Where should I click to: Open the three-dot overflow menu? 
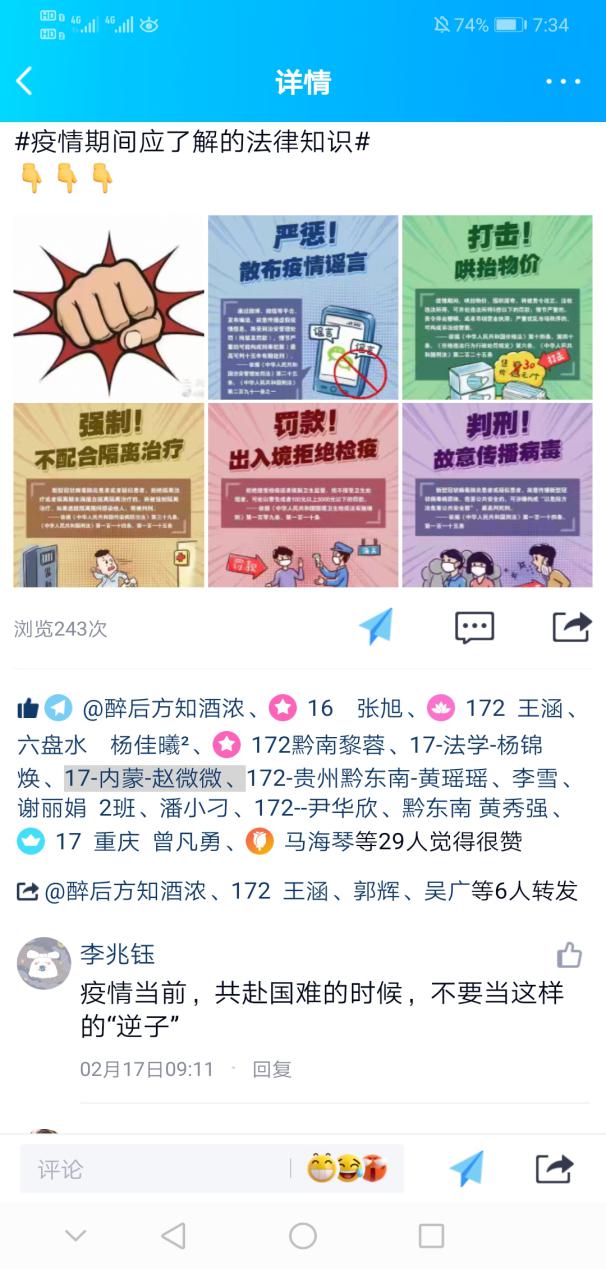[562, 82]
